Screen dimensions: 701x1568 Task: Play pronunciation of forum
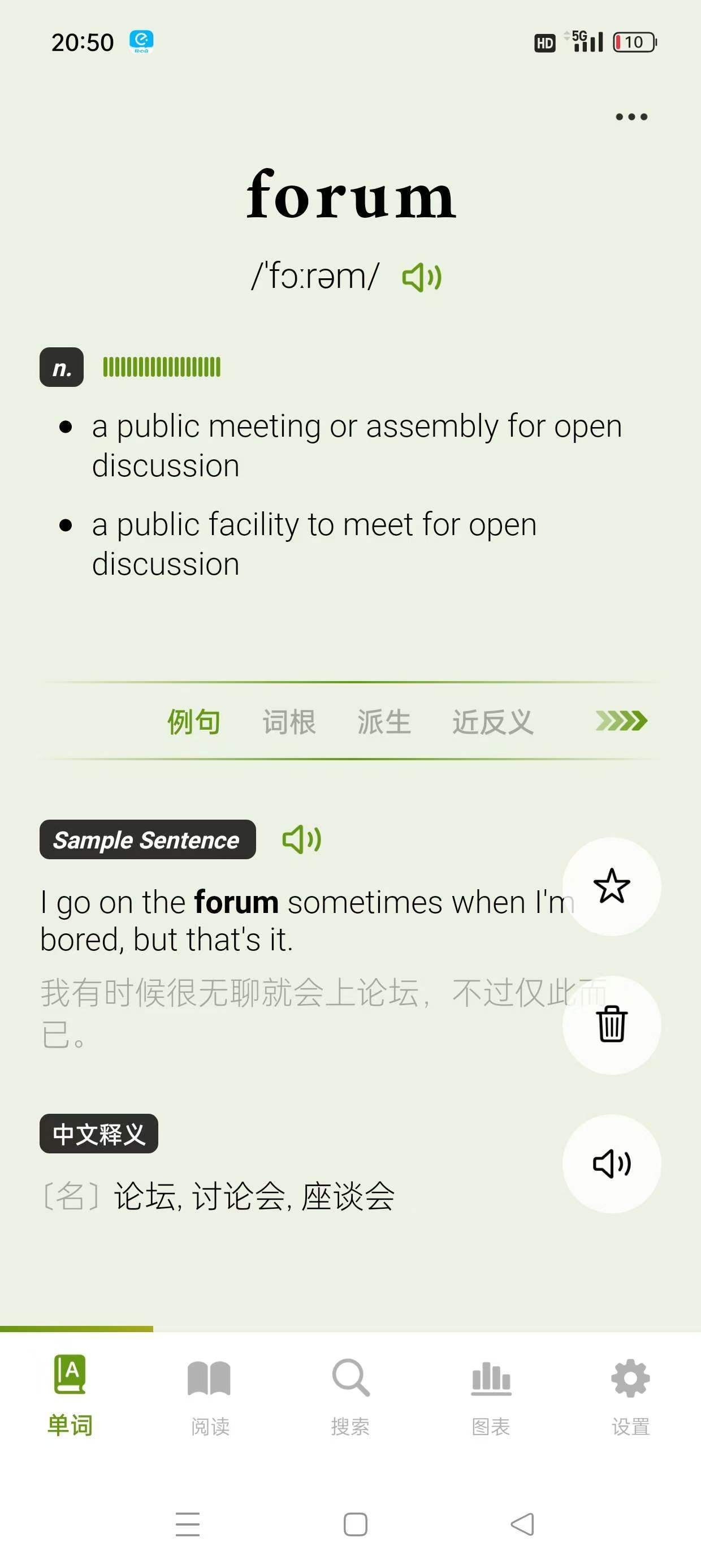coord(422,277)
